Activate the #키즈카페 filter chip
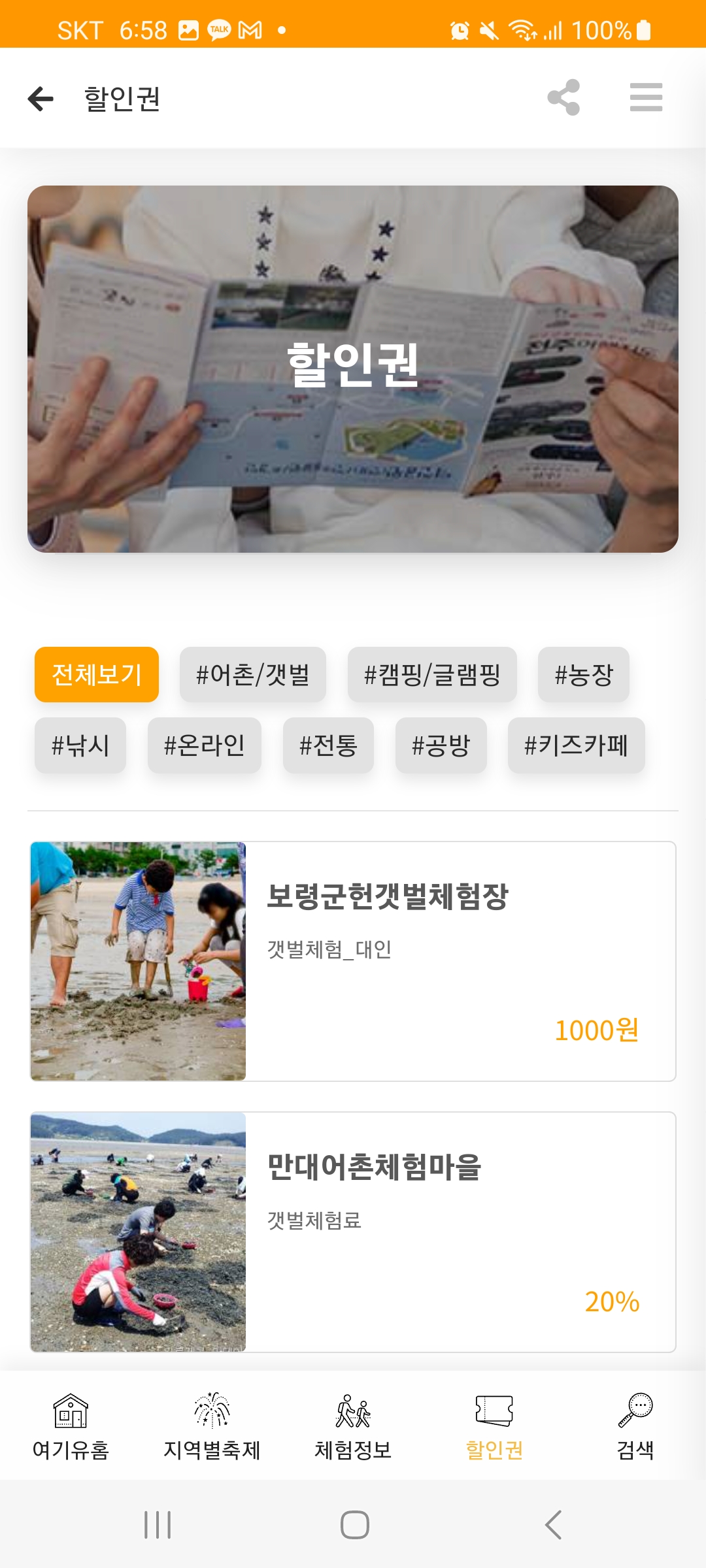706x1568 pixels. pyautogui.click(x=577, y=745)
